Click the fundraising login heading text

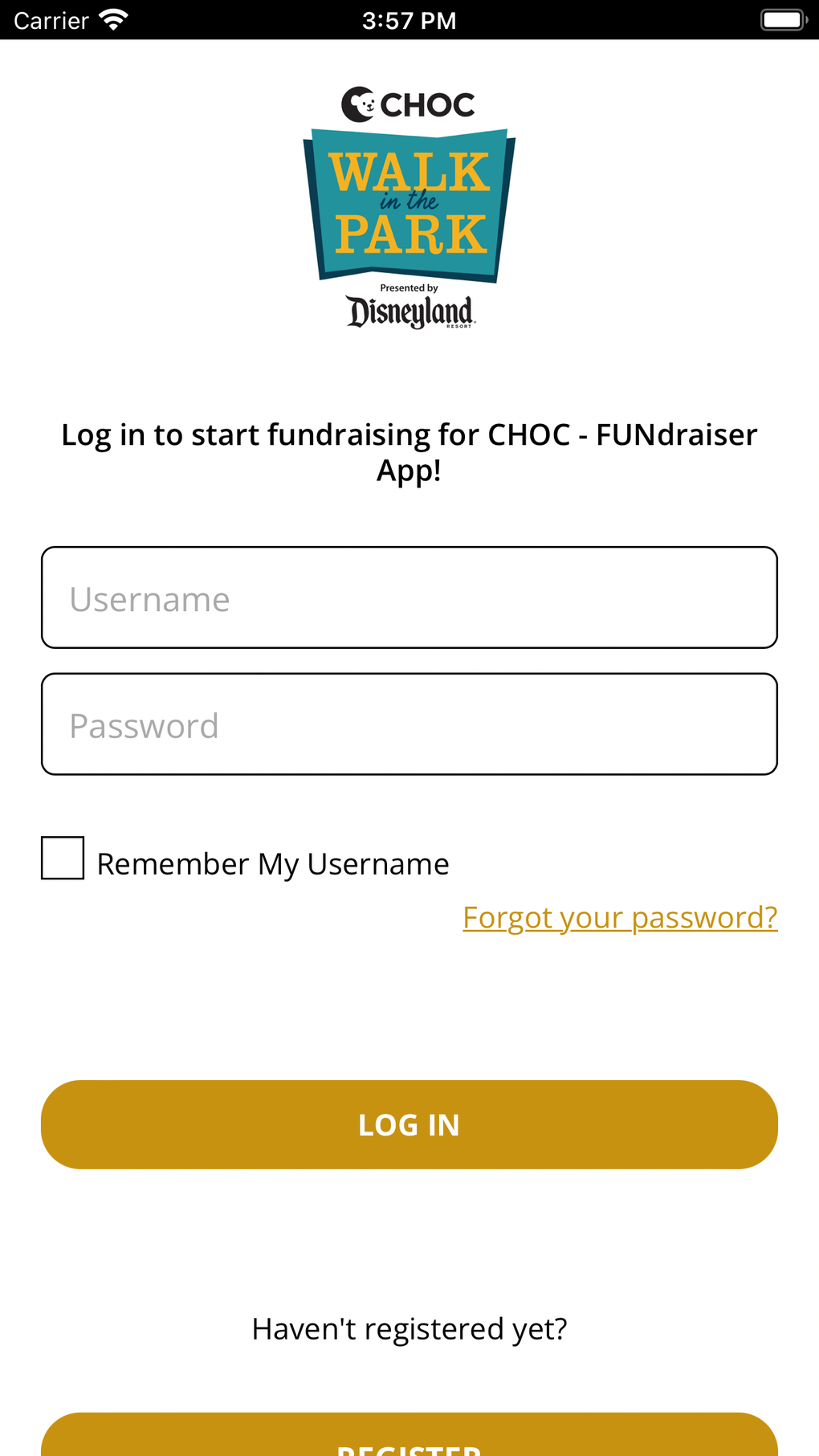tap(409, 452)
